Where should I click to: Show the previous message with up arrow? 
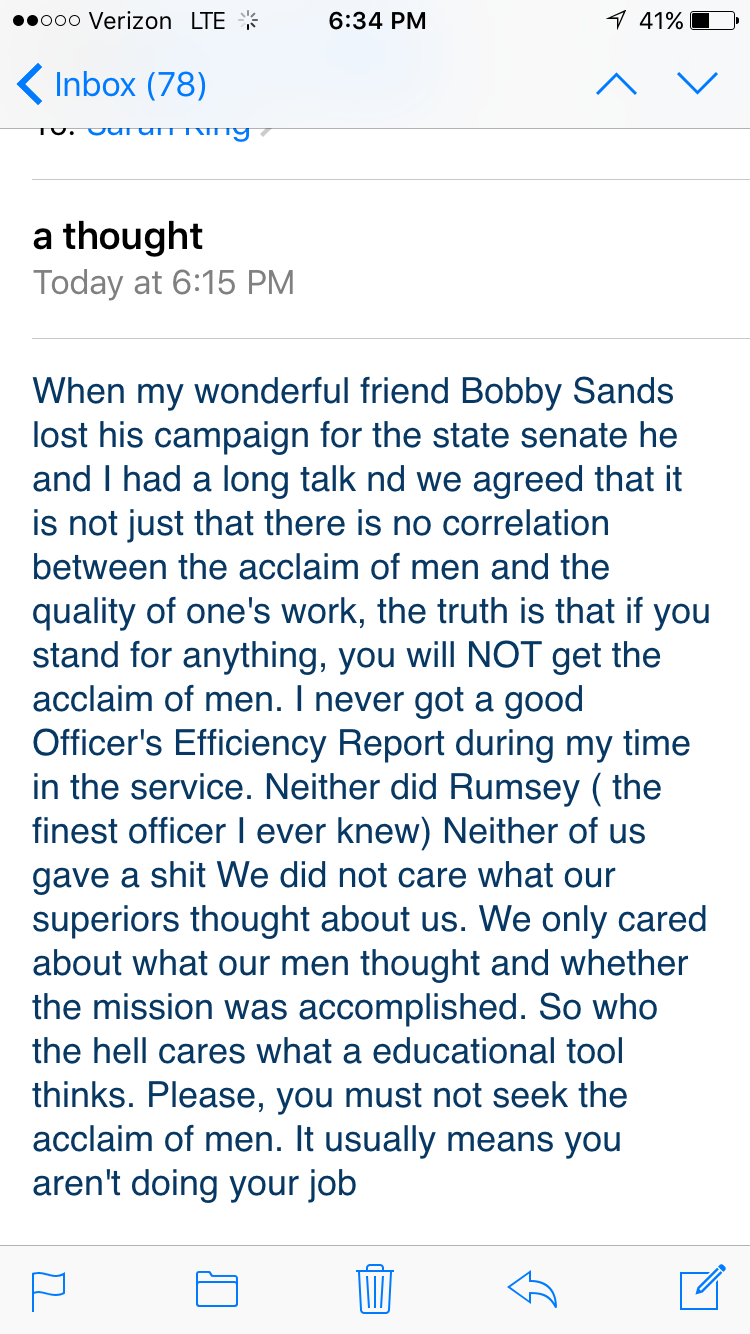[616, 84]
